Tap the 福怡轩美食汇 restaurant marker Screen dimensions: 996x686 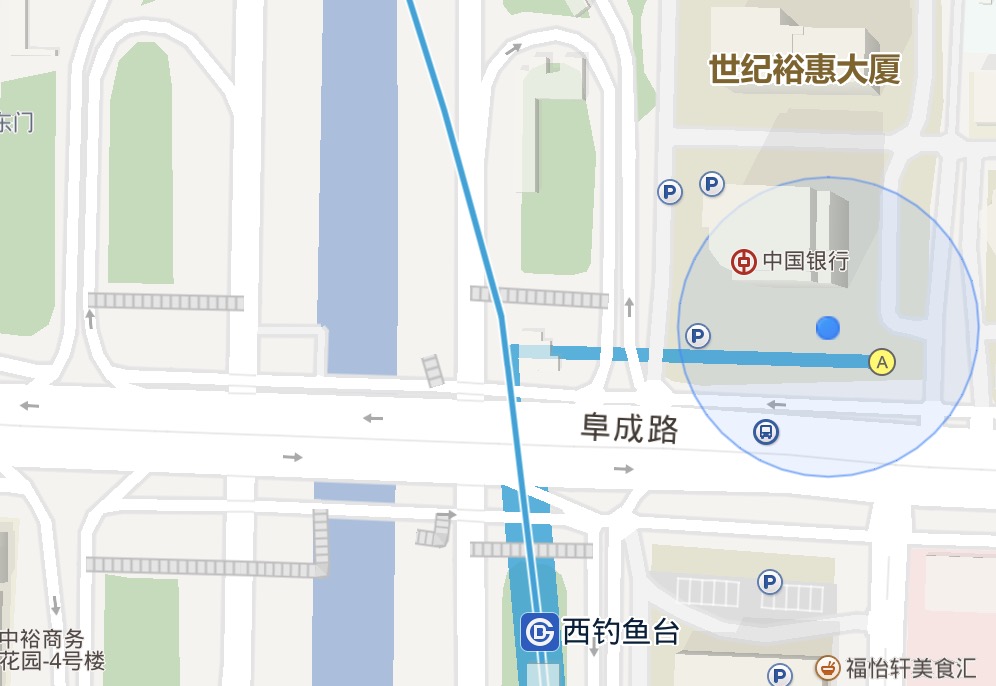tap(827, 667)
